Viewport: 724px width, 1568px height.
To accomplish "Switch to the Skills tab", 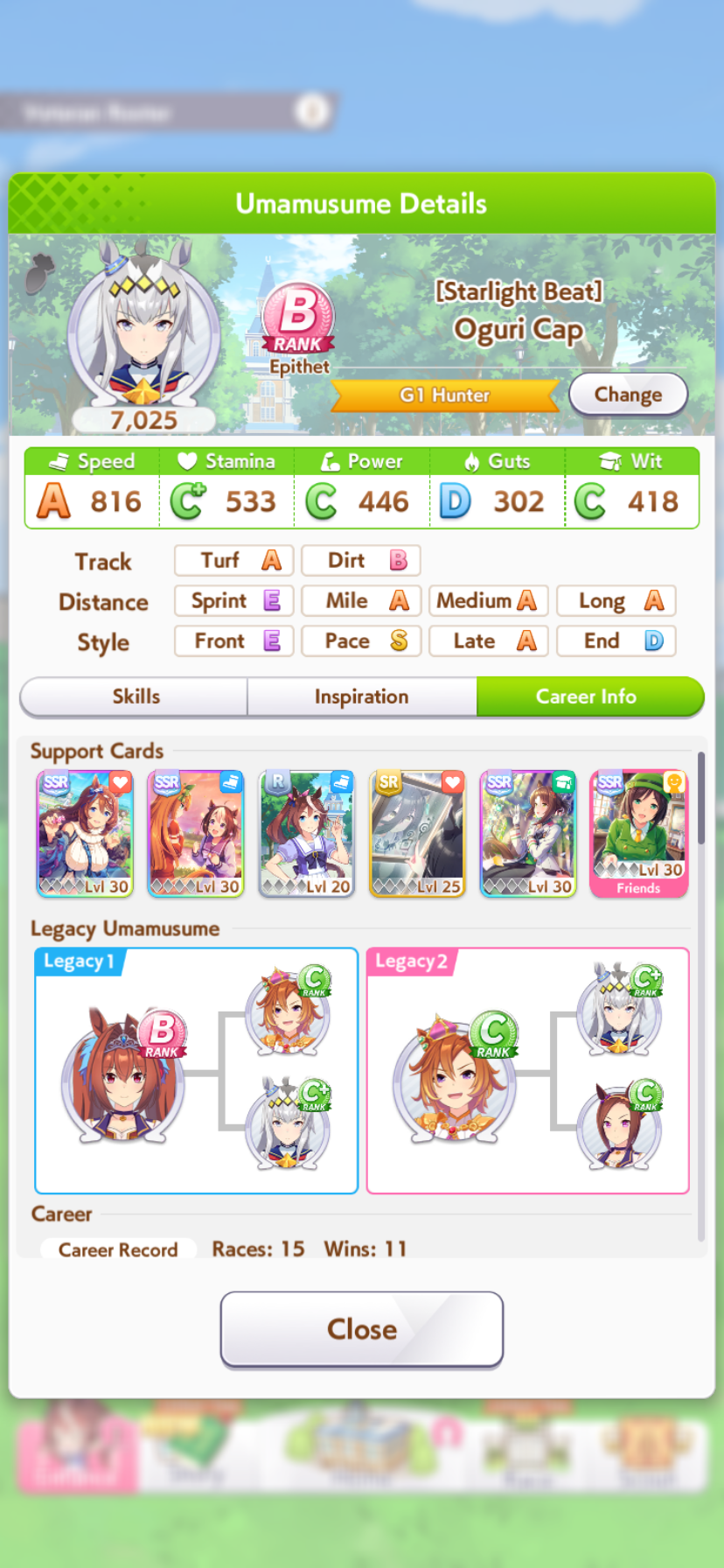I will [x=135, y=696].
